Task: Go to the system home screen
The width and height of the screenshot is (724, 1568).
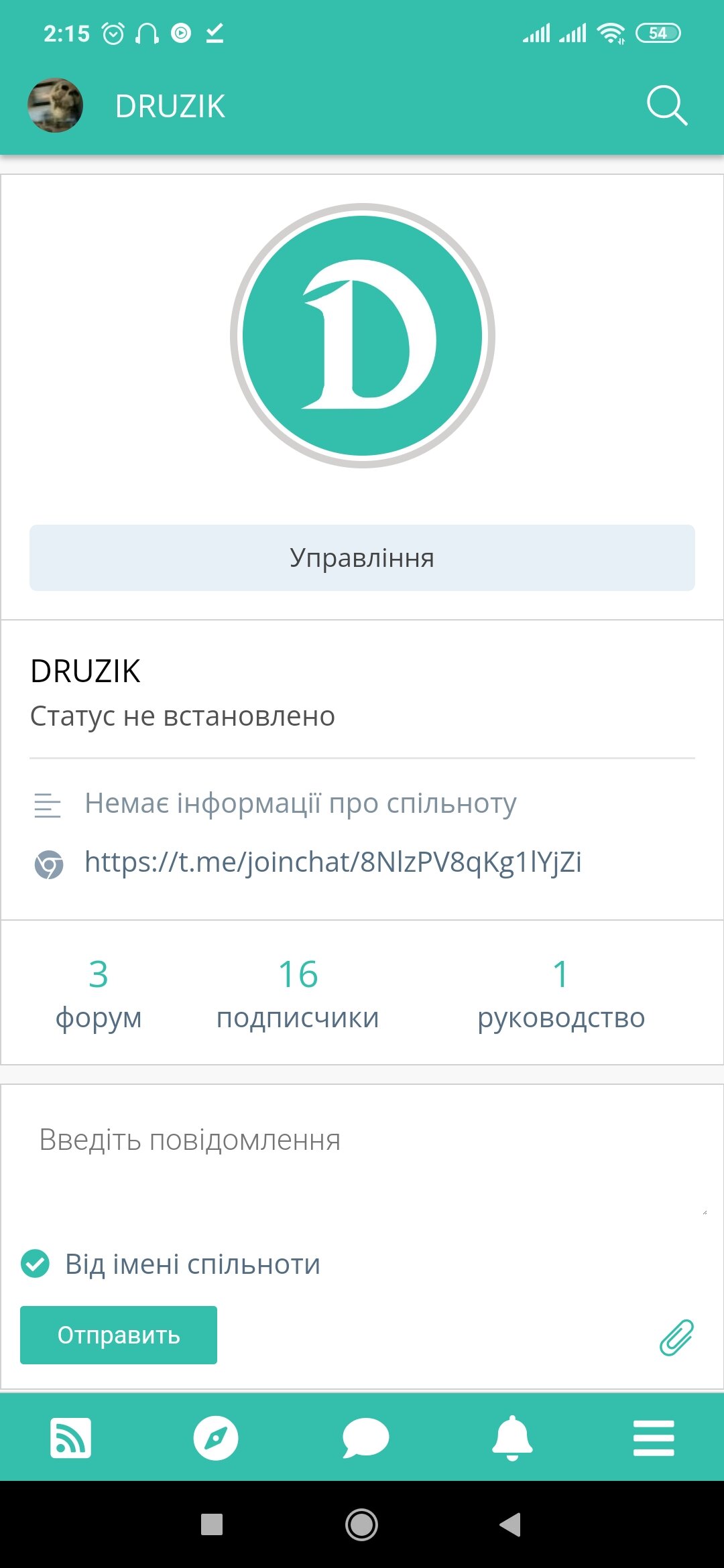Action: 361,1524
